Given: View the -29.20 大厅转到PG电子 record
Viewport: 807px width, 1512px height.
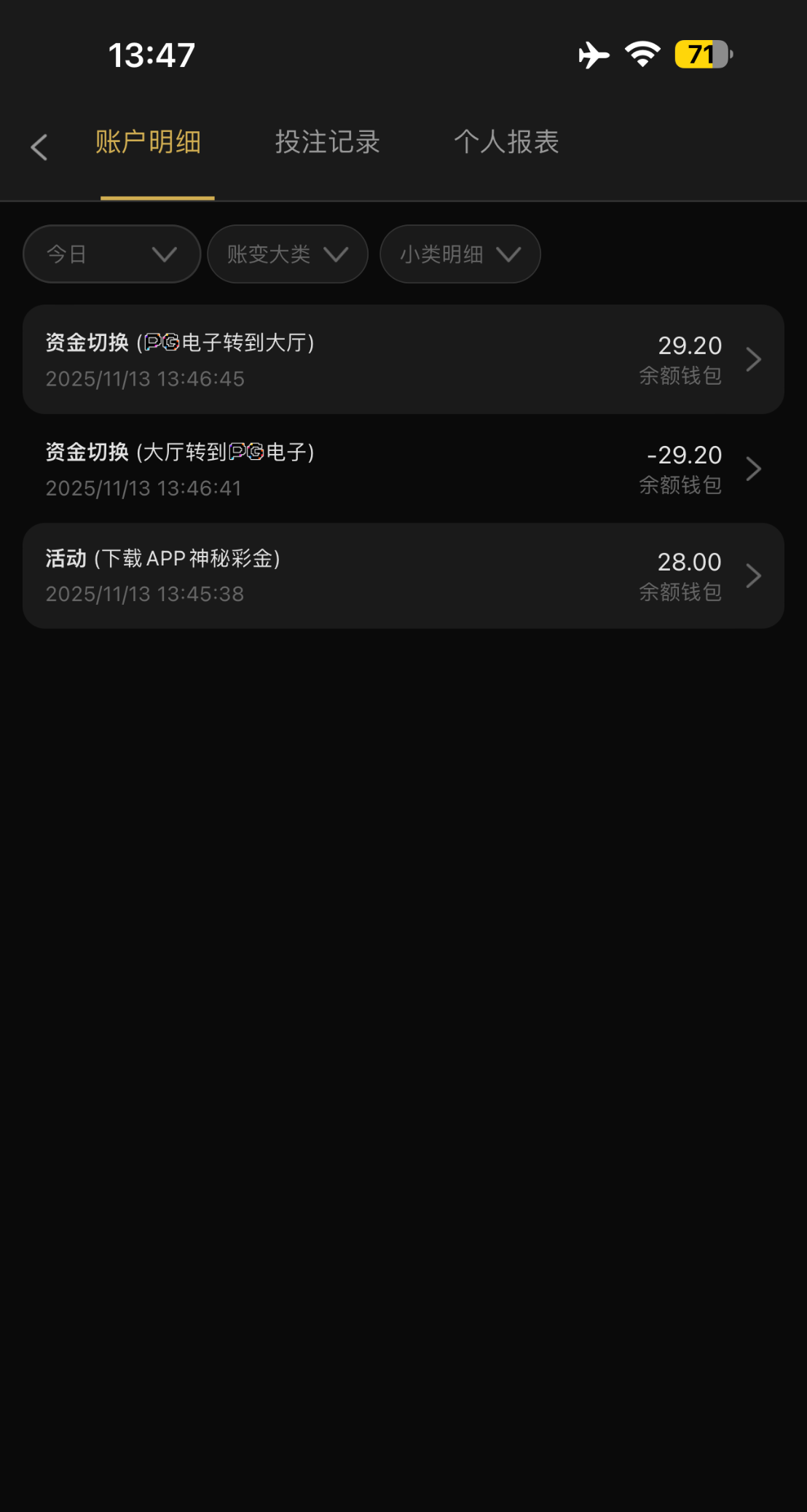Looking at the screenshot, I should [x=403, y=469].
